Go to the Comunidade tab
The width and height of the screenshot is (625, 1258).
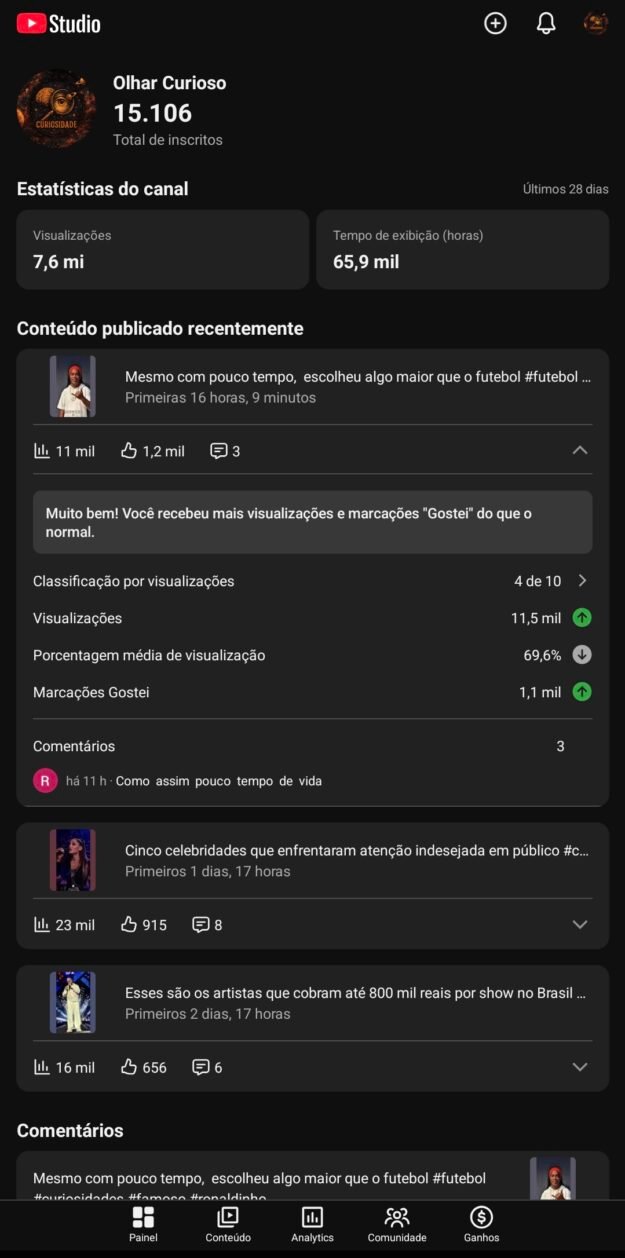(x=397, y=1223)
